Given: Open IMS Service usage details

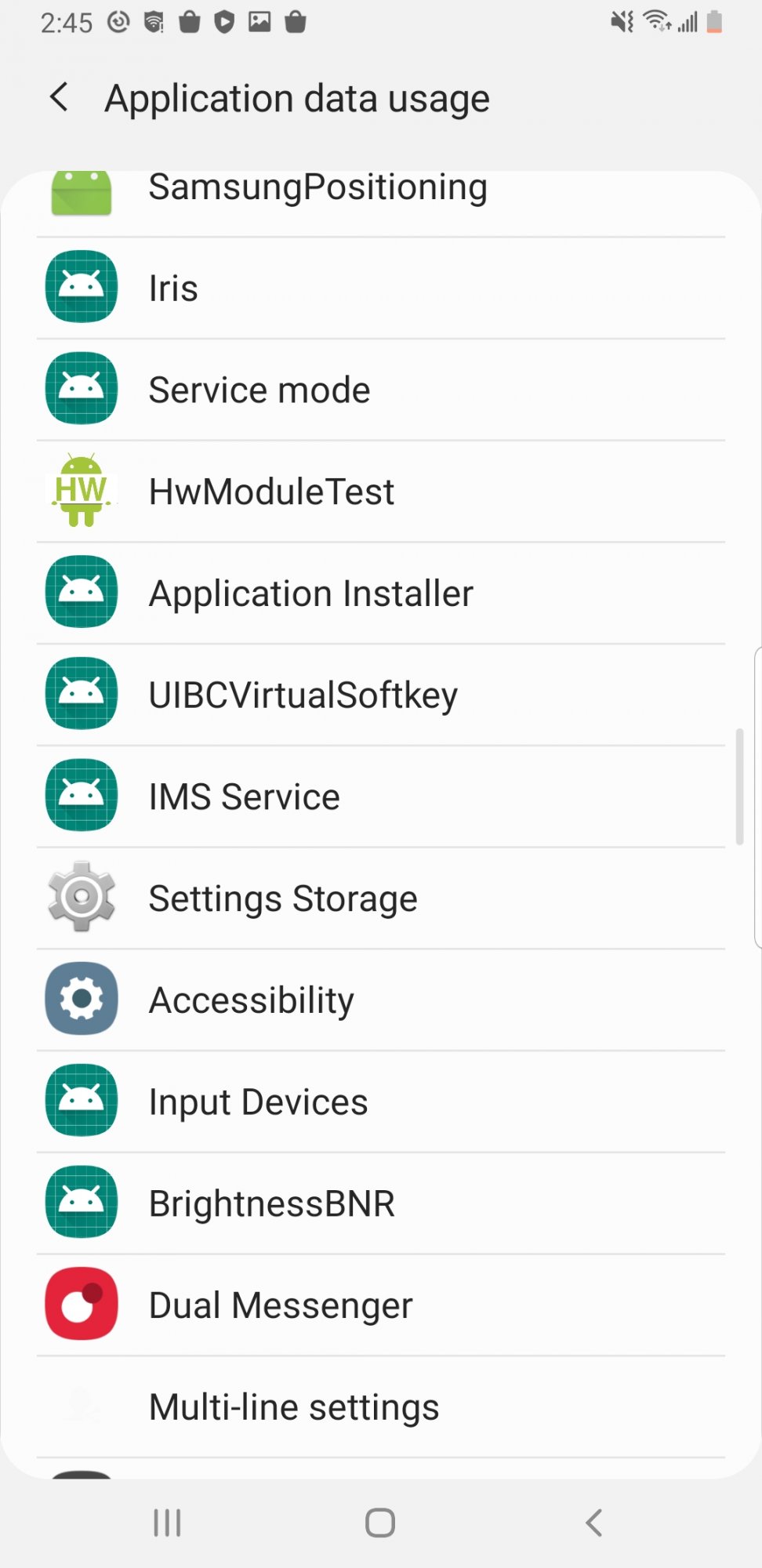Looking at the screenshot, I should (381, 797).
